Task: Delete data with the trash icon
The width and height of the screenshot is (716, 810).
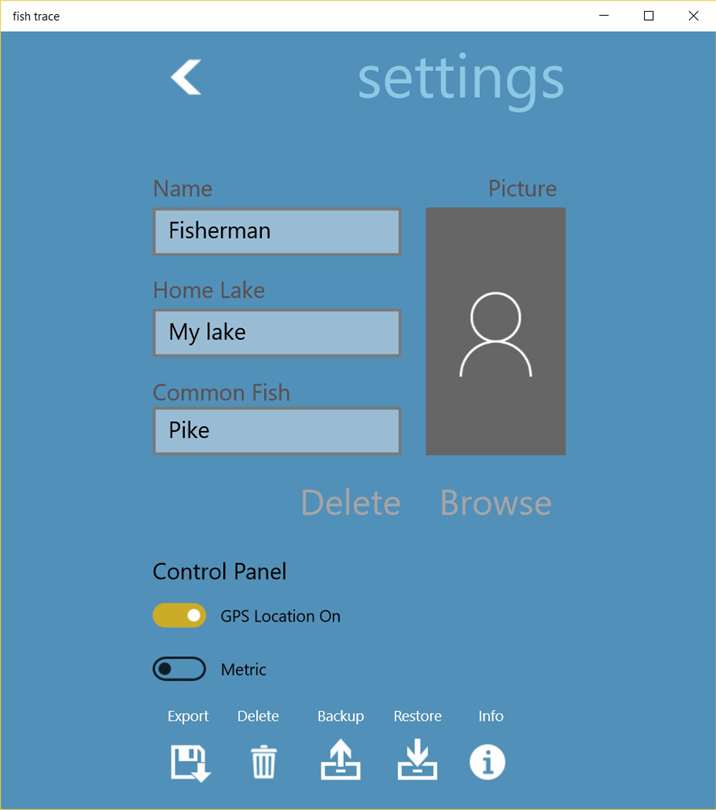Action: tap(263, 763)
